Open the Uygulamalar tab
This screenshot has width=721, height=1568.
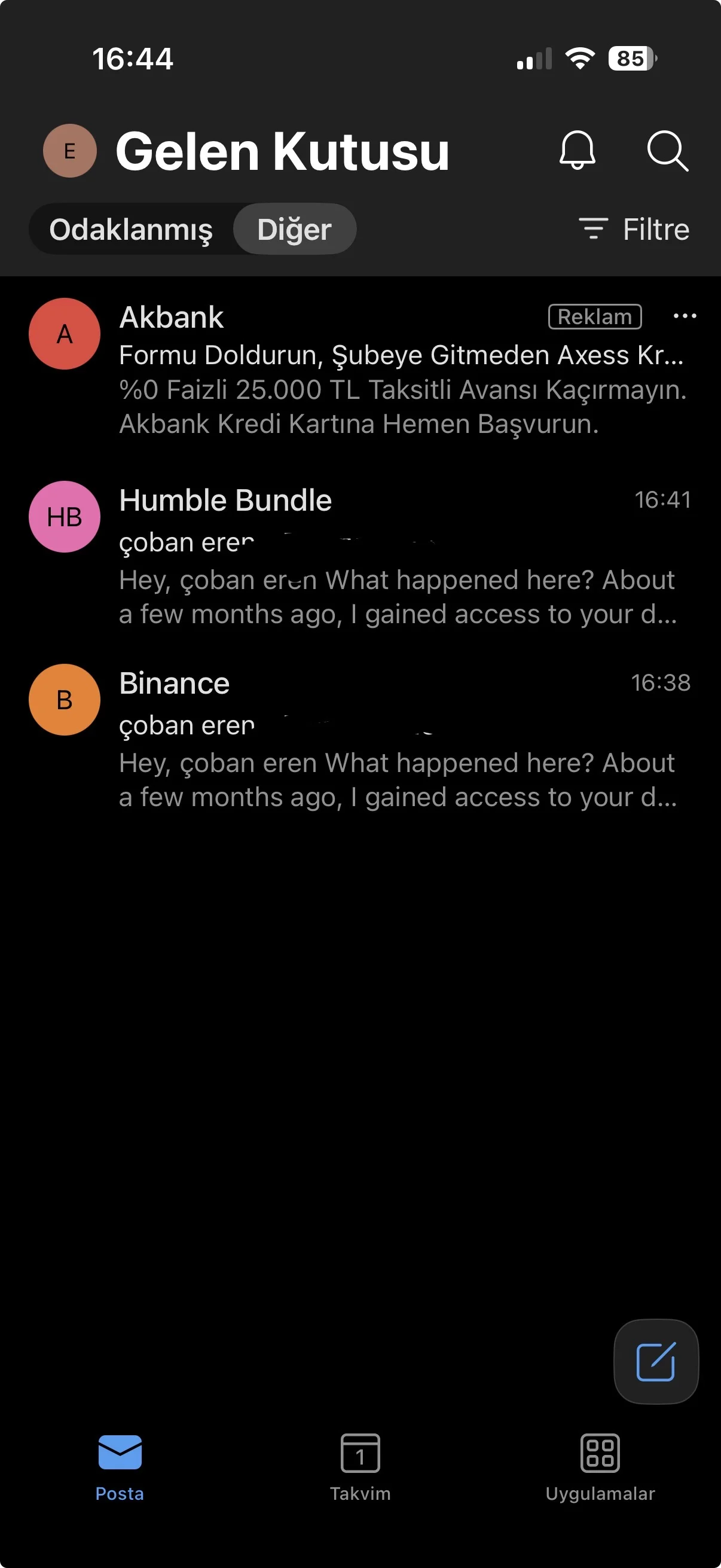coord(600,1466)
